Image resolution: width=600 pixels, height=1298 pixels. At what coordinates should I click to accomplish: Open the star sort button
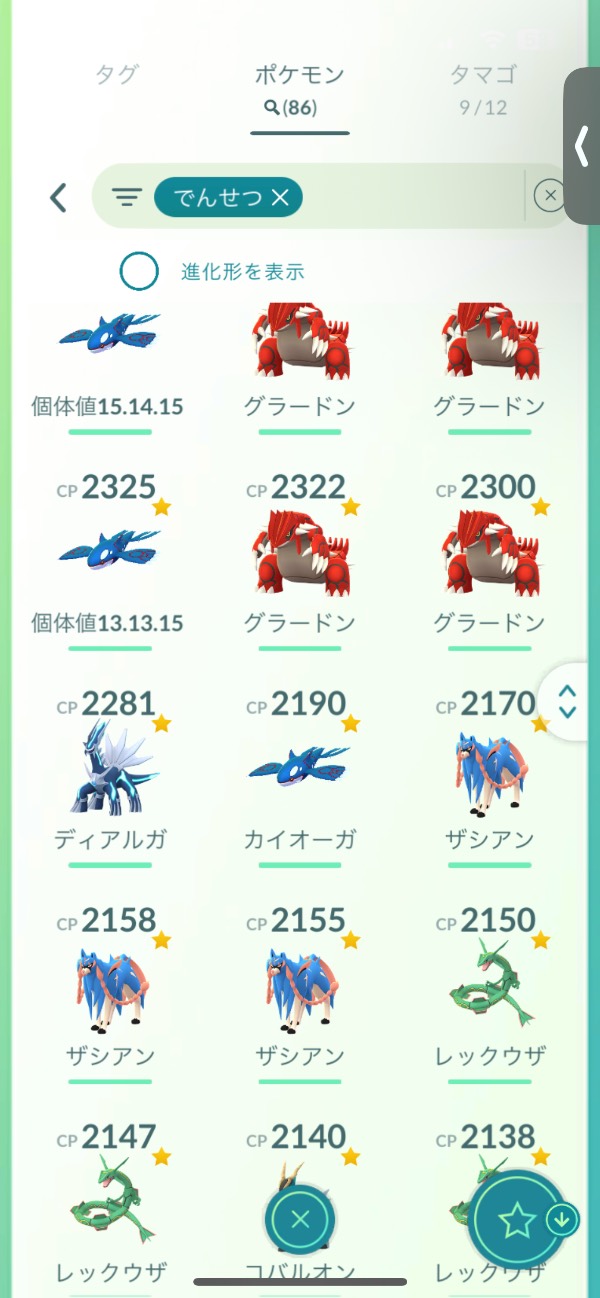(517, 1220)
